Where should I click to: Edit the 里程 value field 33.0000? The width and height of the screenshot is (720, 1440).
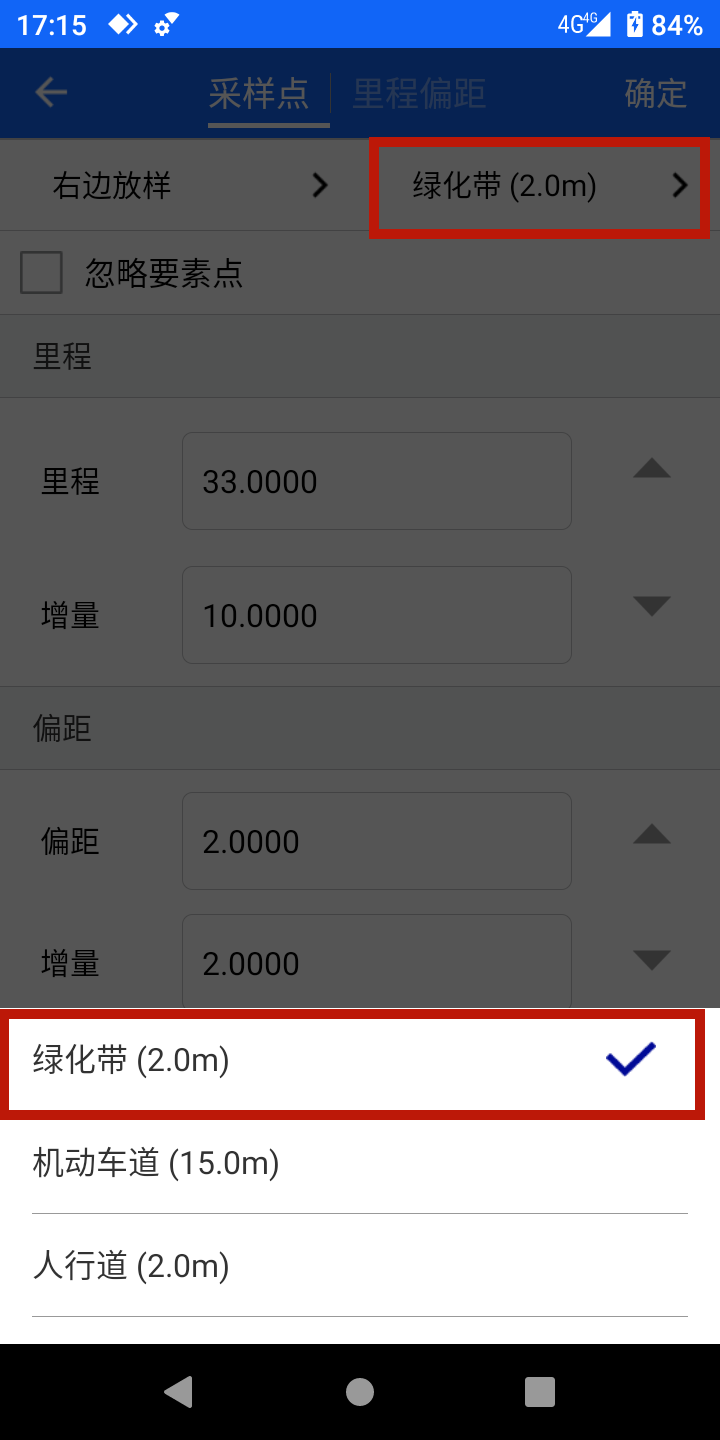pos(376,481)
